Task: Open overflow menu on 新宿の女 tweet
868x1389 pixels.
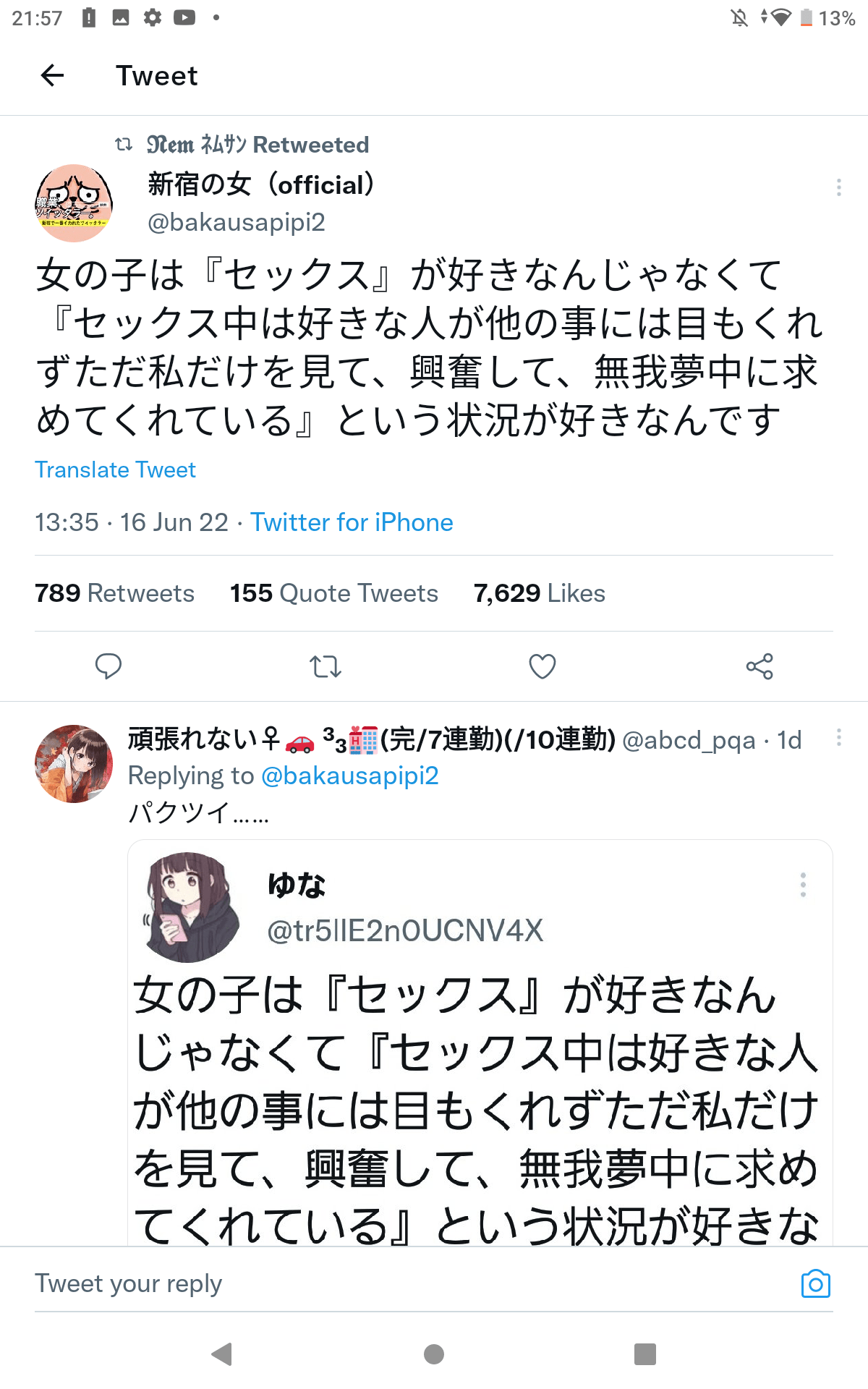Action: [x=838, y=187]
